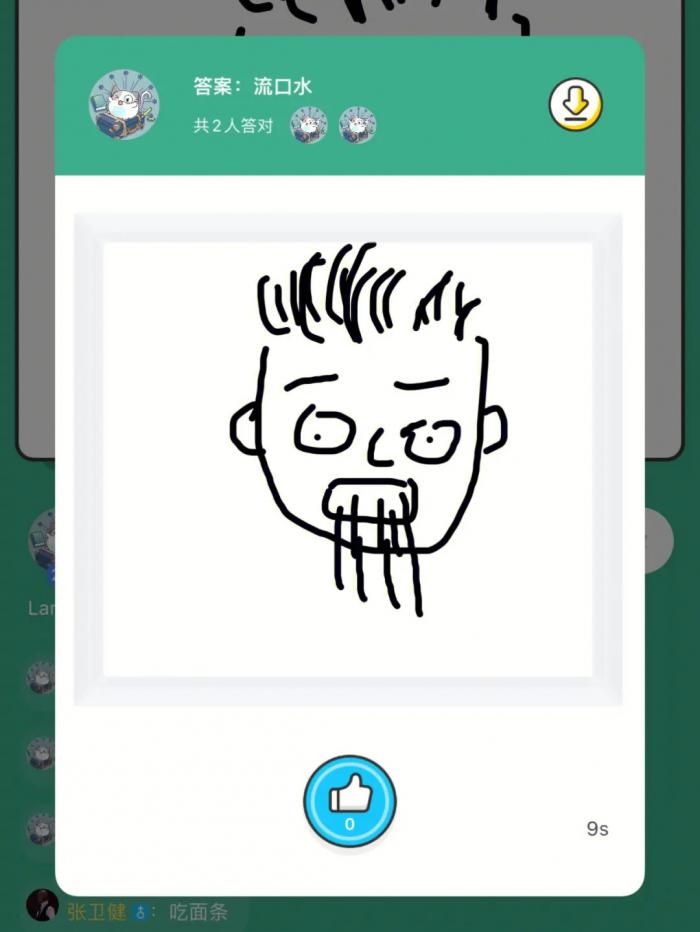Like this drawing with the thumbs-up button
Viewport: 700px width, 932px height.
pyautogui.click(x=350, y=801)
